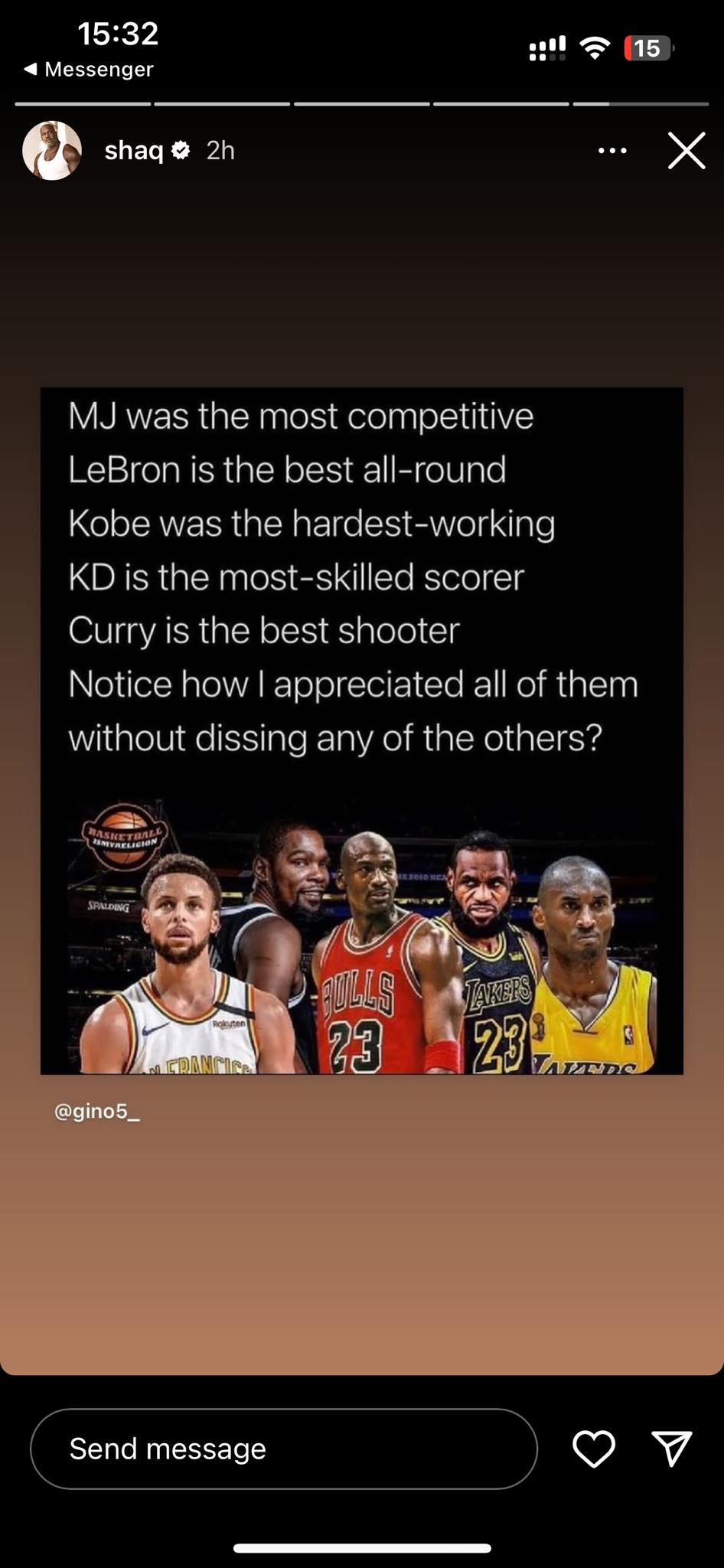Image resolution: width=724 pixels, height=1568 pixels.
Task: Close the story with the X button
Action: [x=686, y=149]
